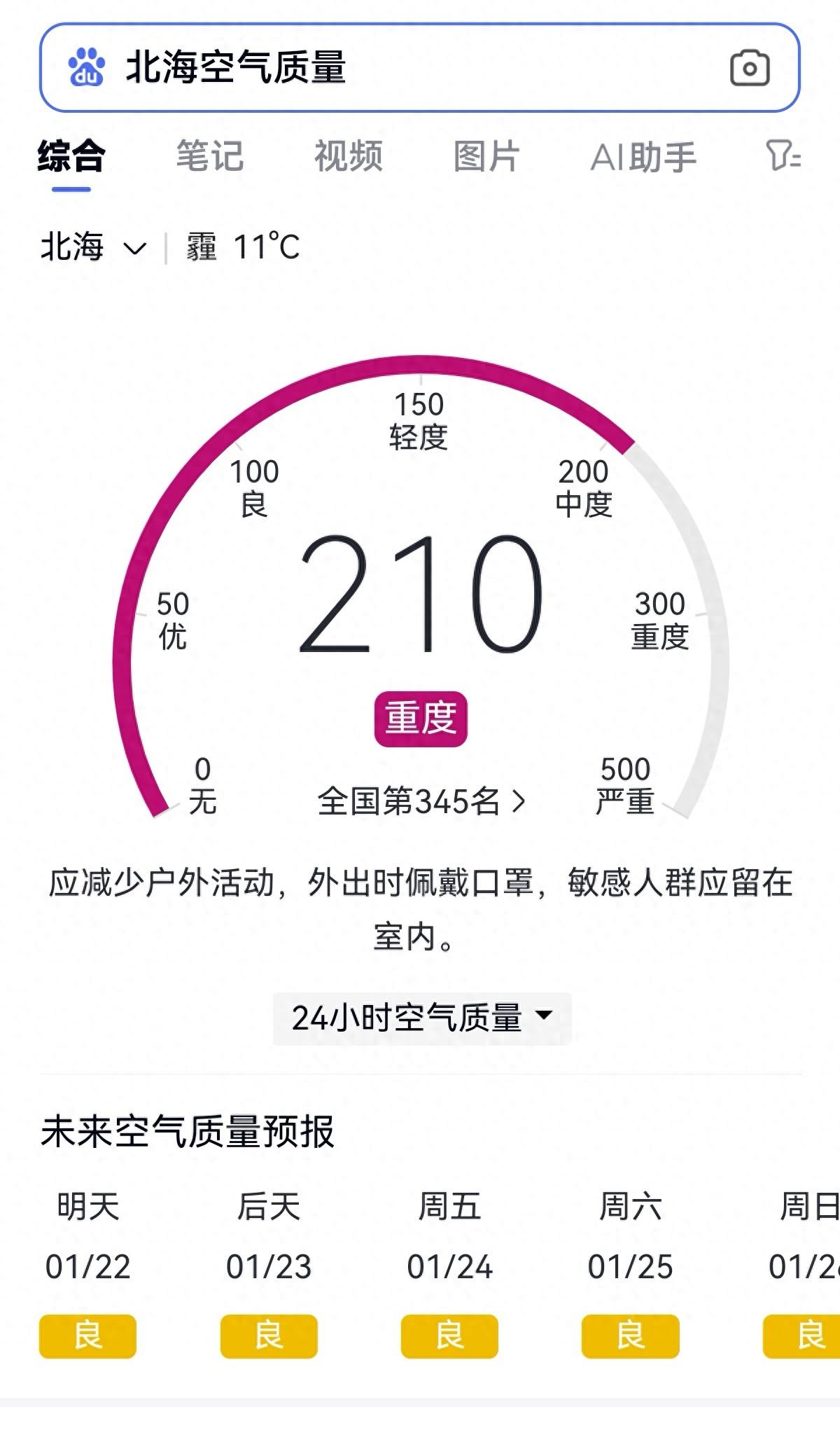Viewport: 840px width, 1433px height.
Task: Open the camera image search icon
Action: (750, 68)
